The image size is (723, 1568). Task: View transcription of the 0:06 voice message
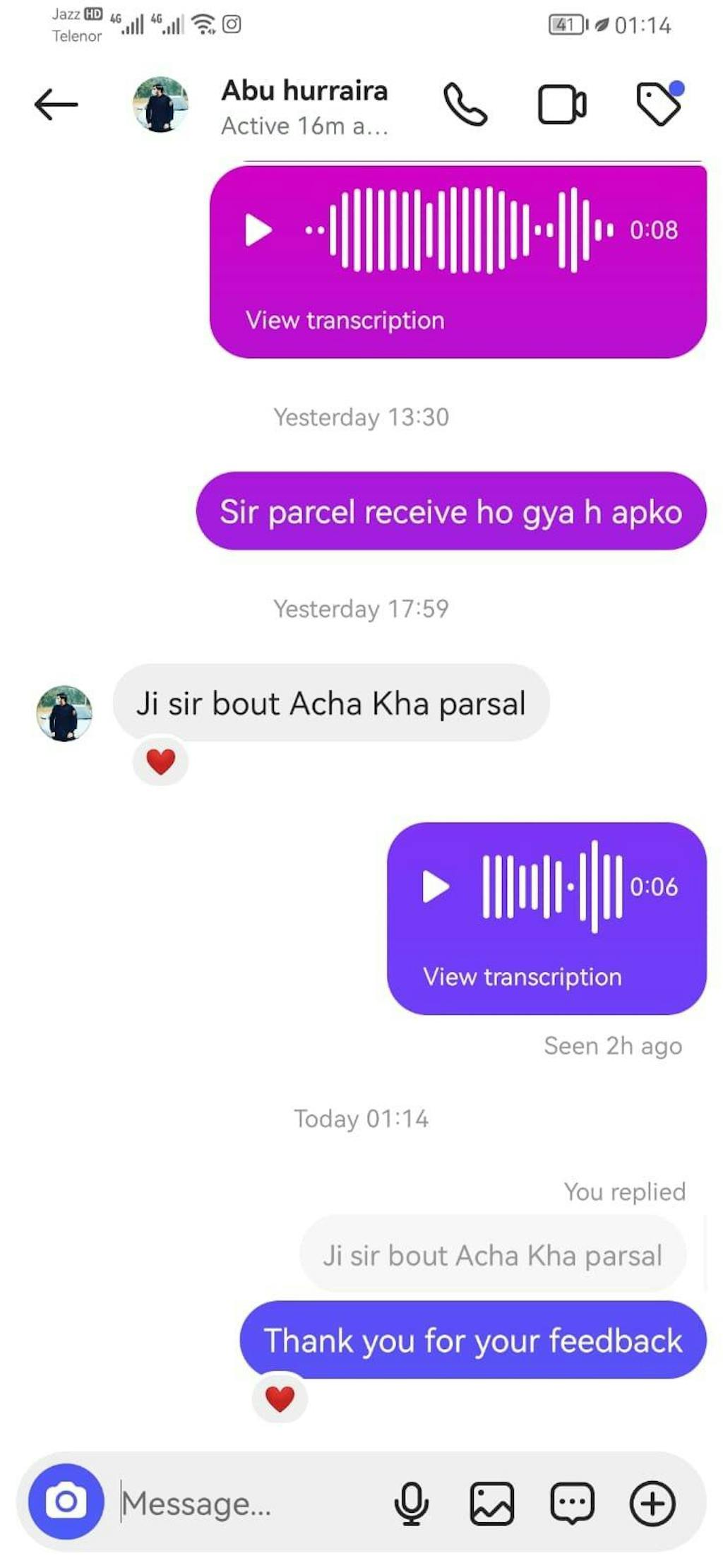[x=522, y=977]
